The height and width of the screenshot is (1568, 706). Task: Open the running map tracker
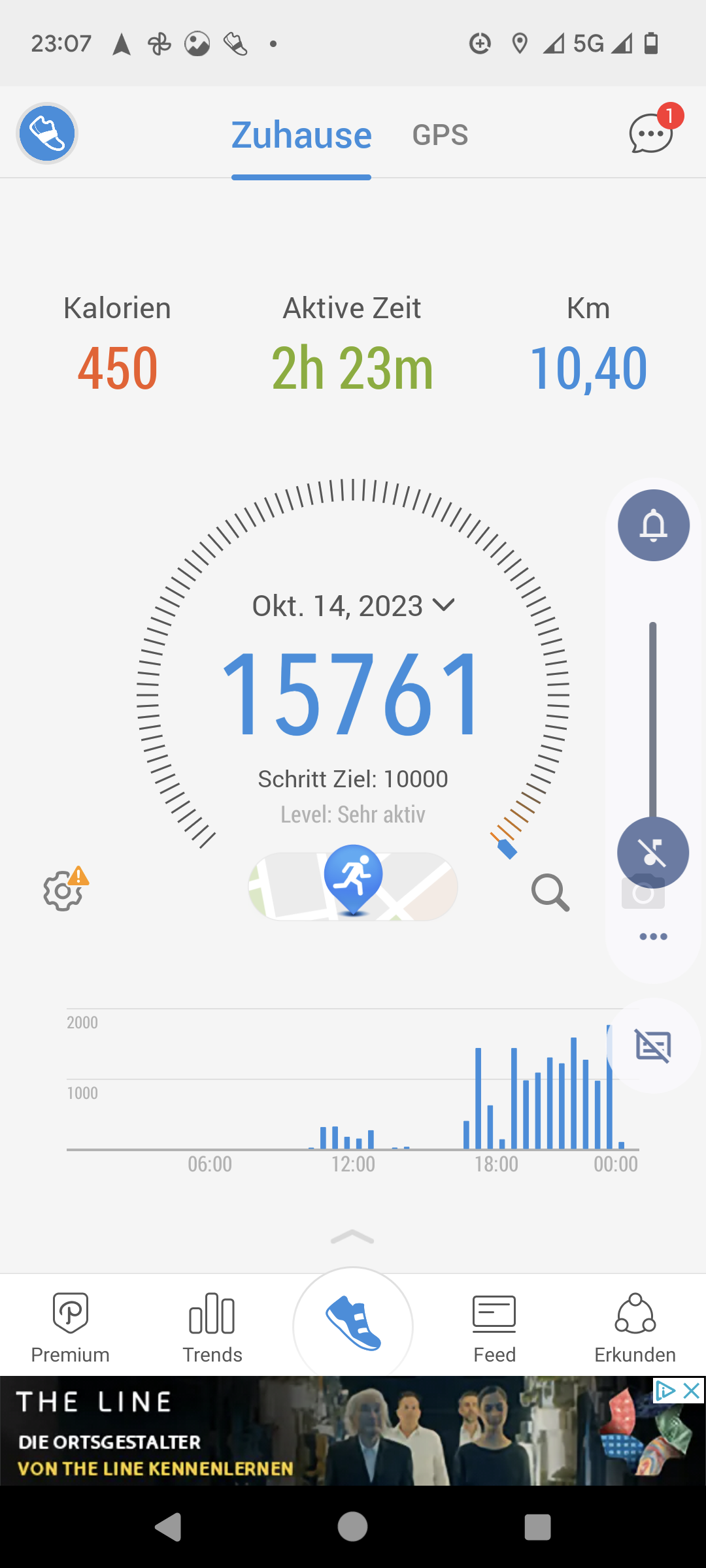point(353,886)
